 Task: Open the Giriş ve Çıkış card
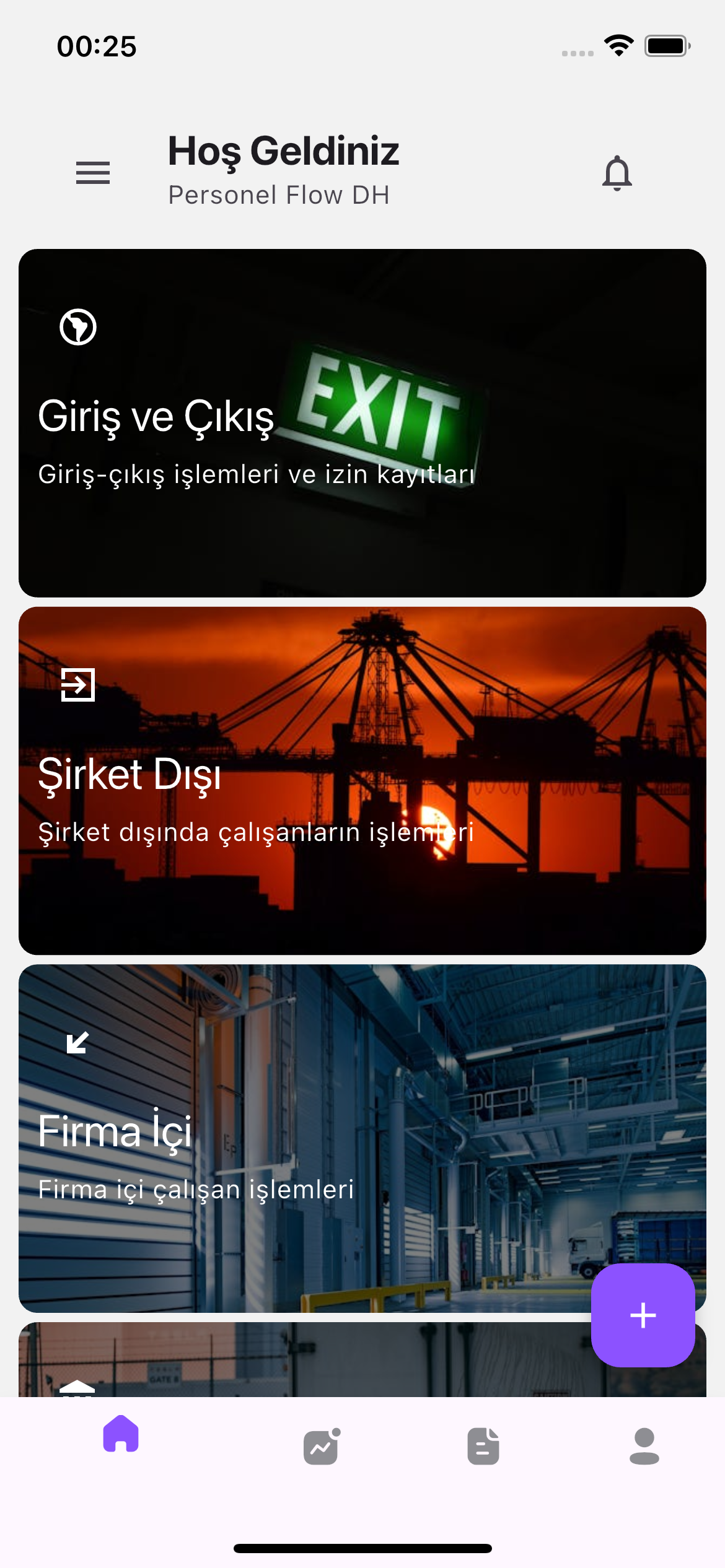[362, 423]
